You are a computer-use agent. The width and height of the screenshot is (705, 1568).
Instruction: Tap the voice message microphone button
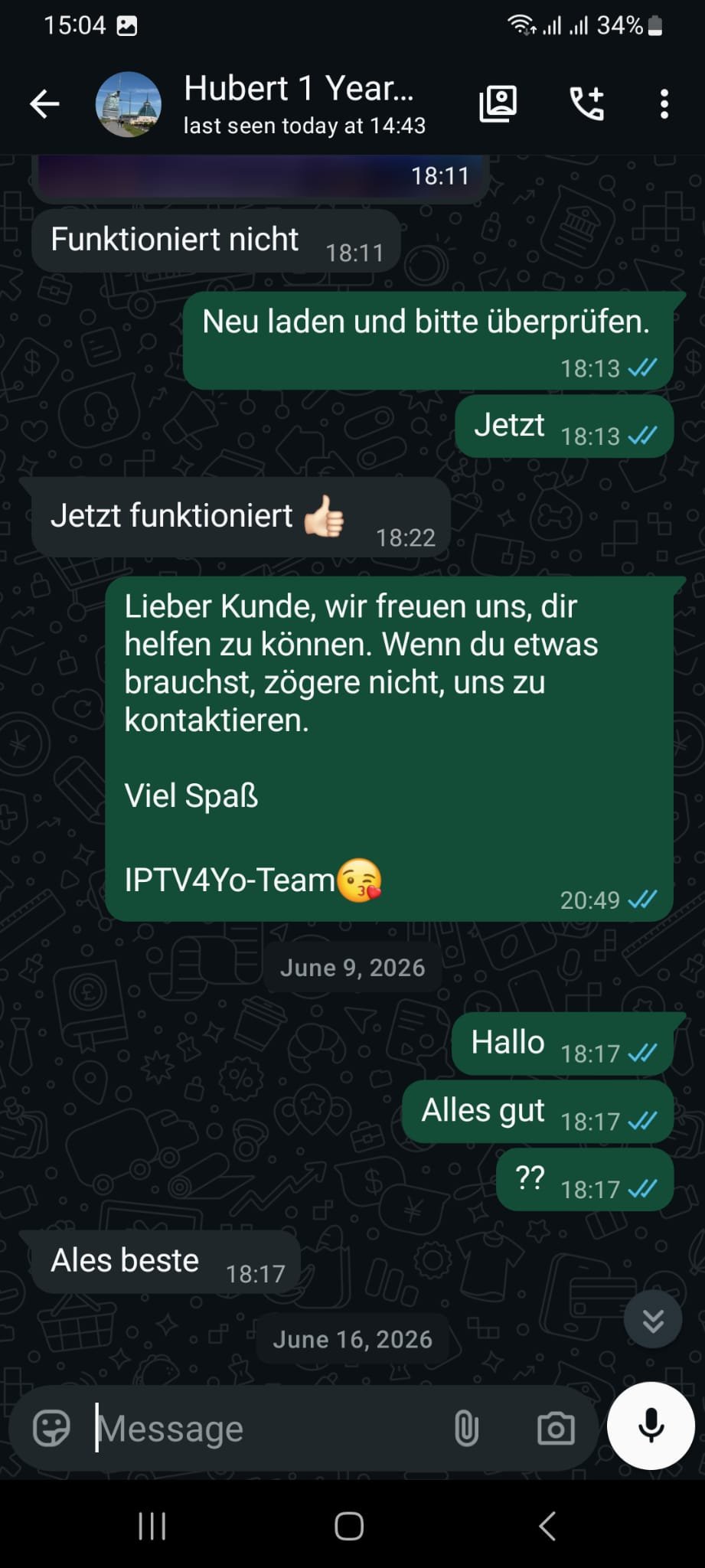[x=651, y=1426]
